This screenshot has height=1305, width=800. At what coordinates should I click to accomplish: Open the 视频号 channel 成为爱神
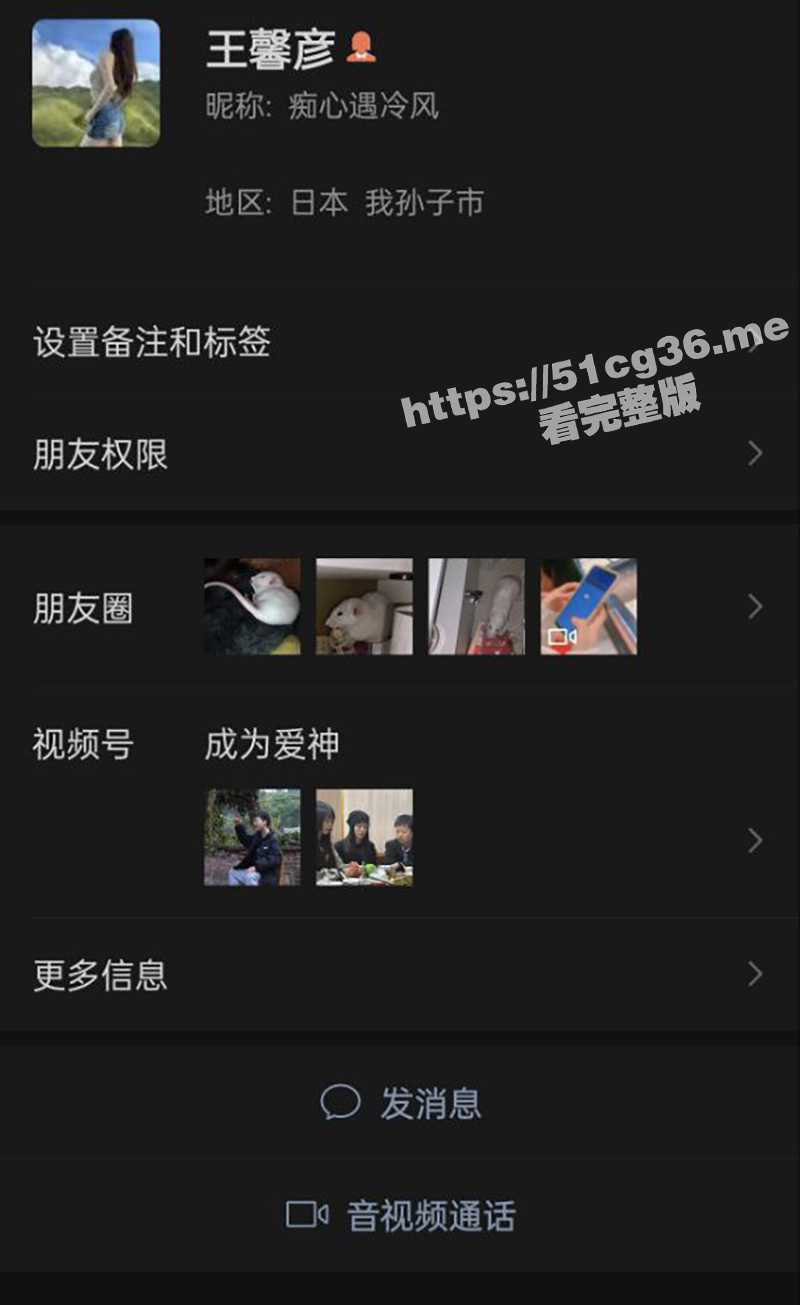[272, 745]
